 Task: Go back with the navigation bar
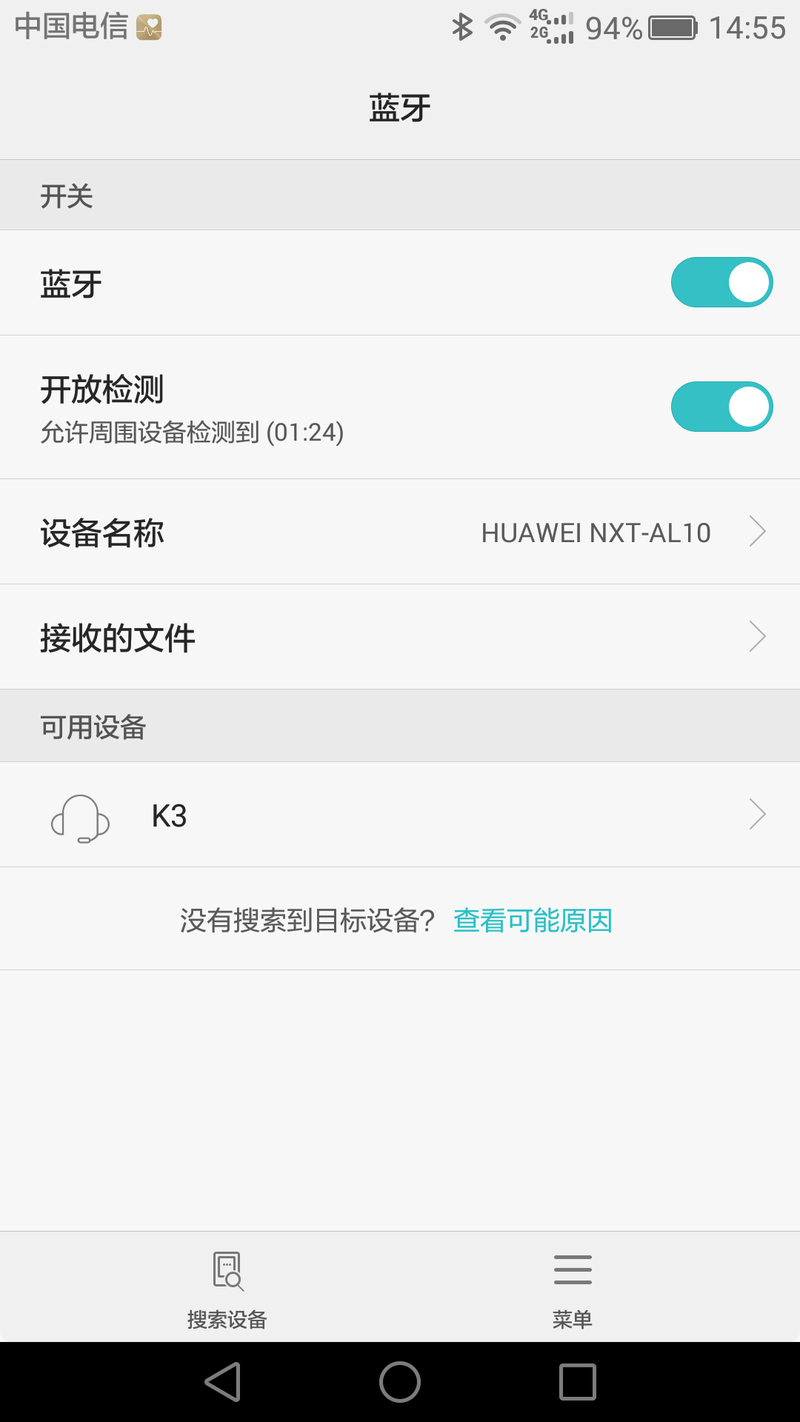(x=223, y=1382)
